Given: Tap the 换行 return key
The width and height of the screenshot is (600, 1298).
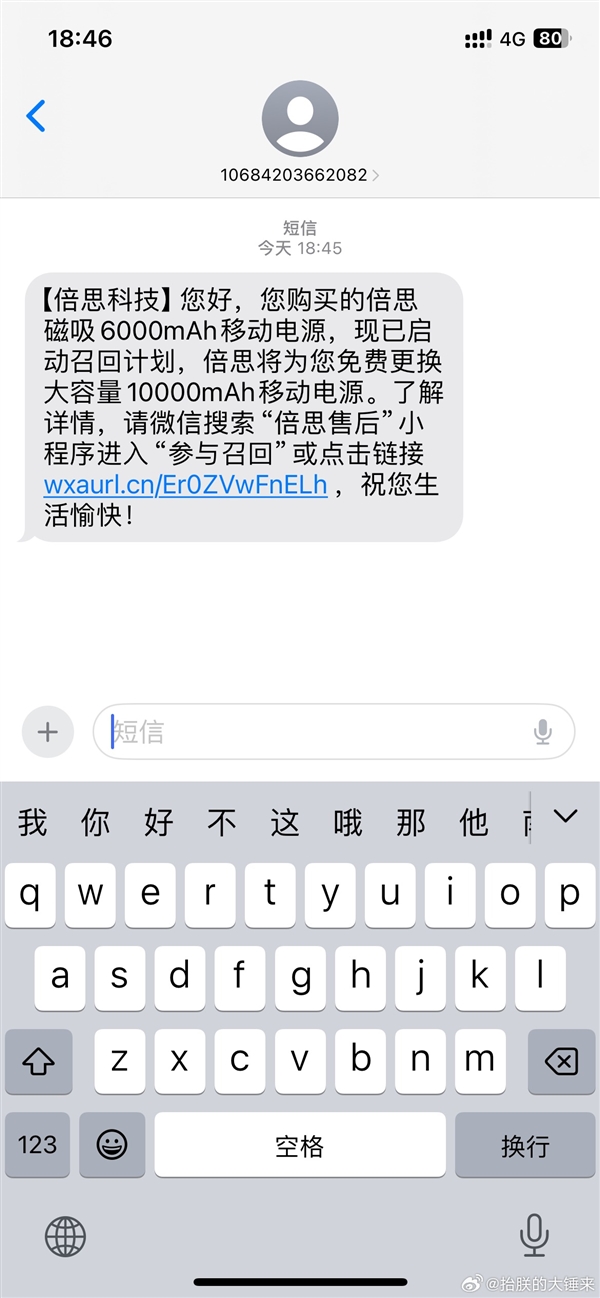Looking at the screenshot, I should click(x=525, y=1144).
